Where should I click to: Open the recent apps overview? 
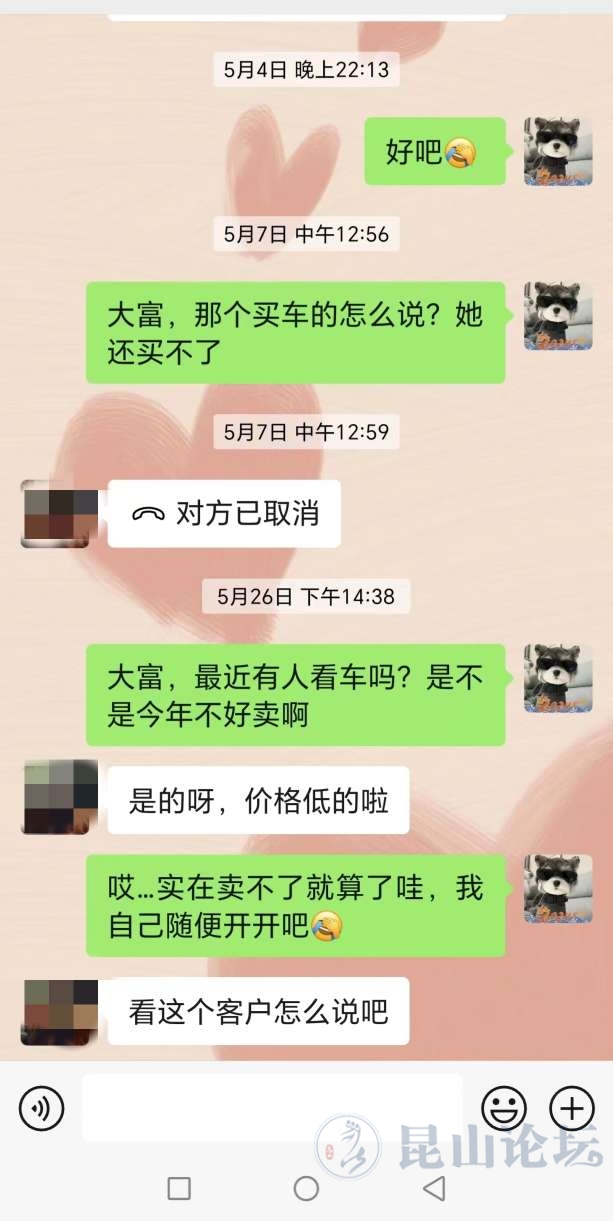pos(179,1188)
